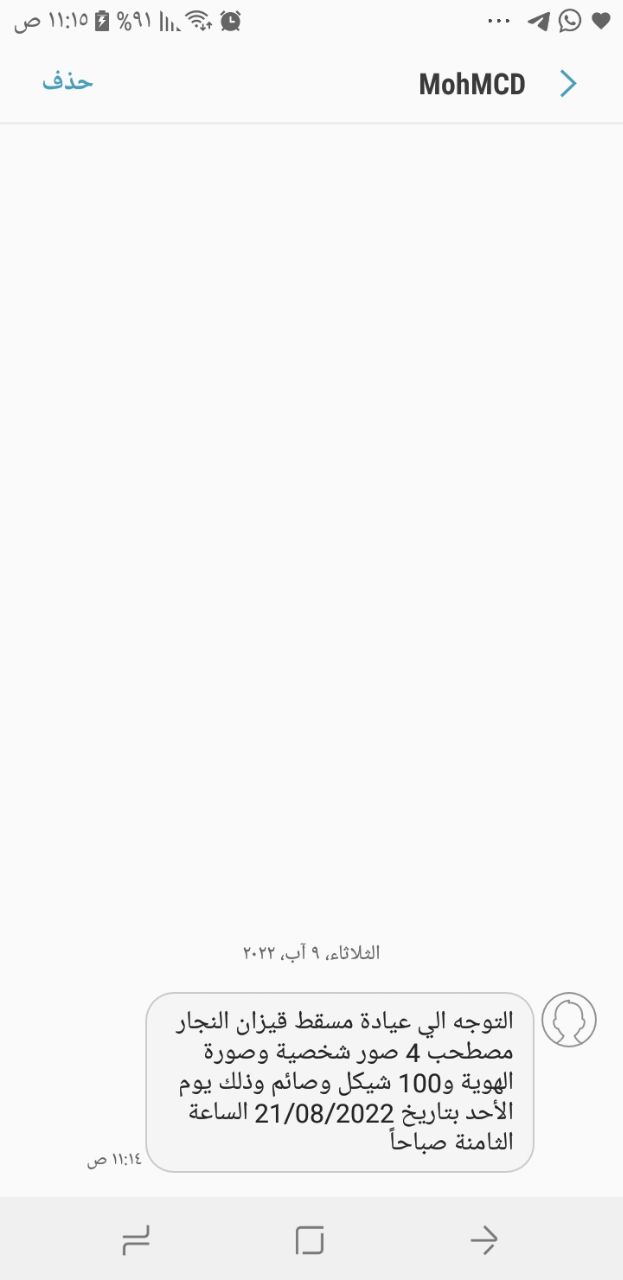Go back using the arrow beside MohMCD
This screenshot has height=1280, width=623.
click(x=568, y=84)
